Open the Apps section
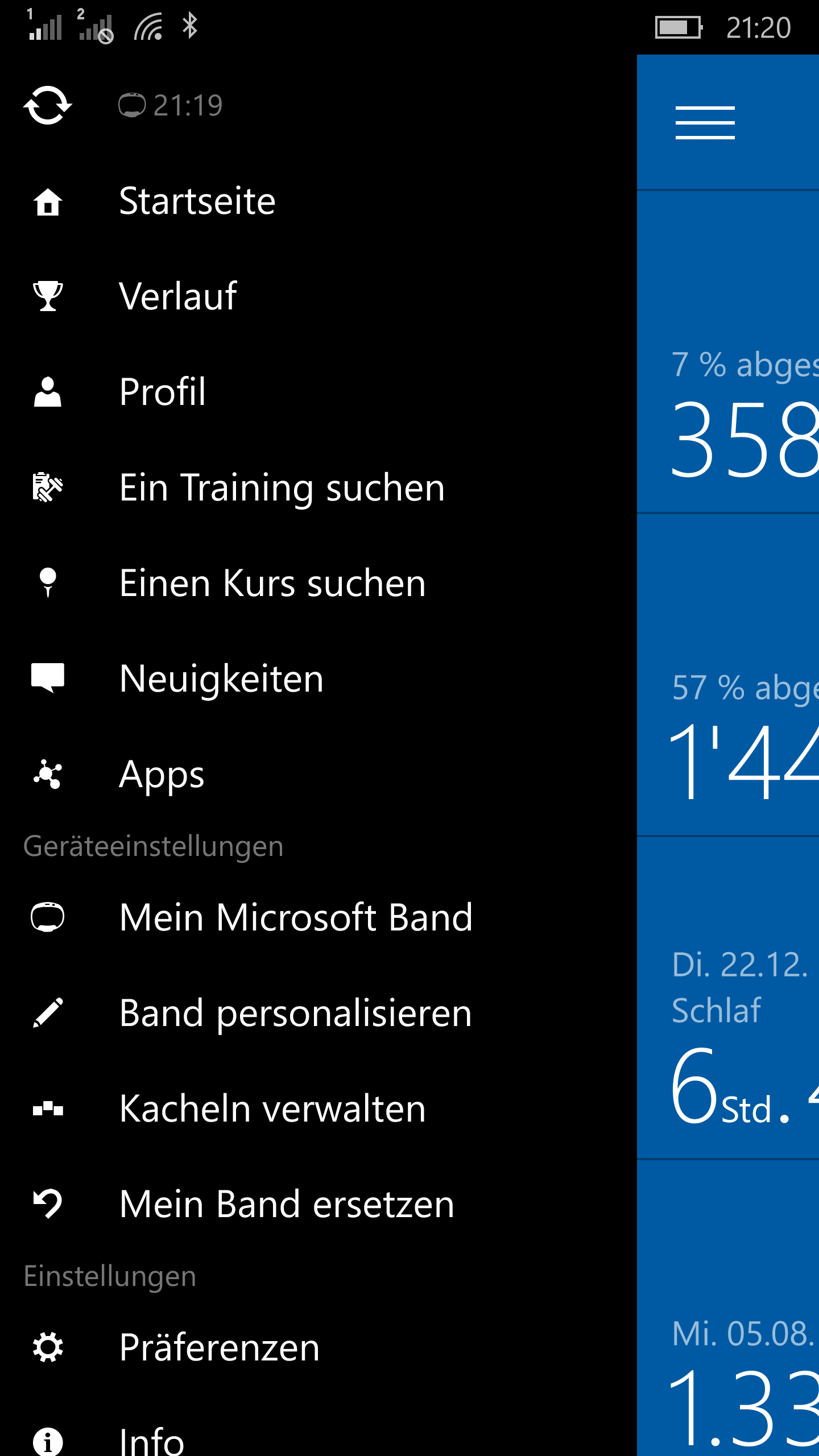The image size is (819, 1456). coord(318,775)
